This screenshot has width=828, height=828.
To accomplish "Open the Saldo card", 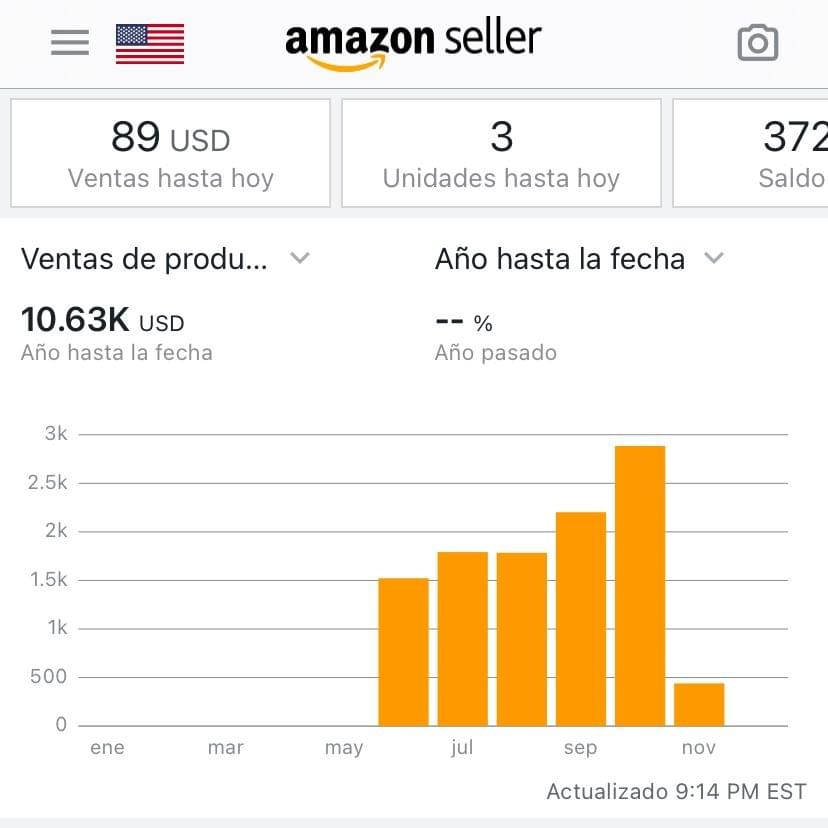I will (751, 153).
